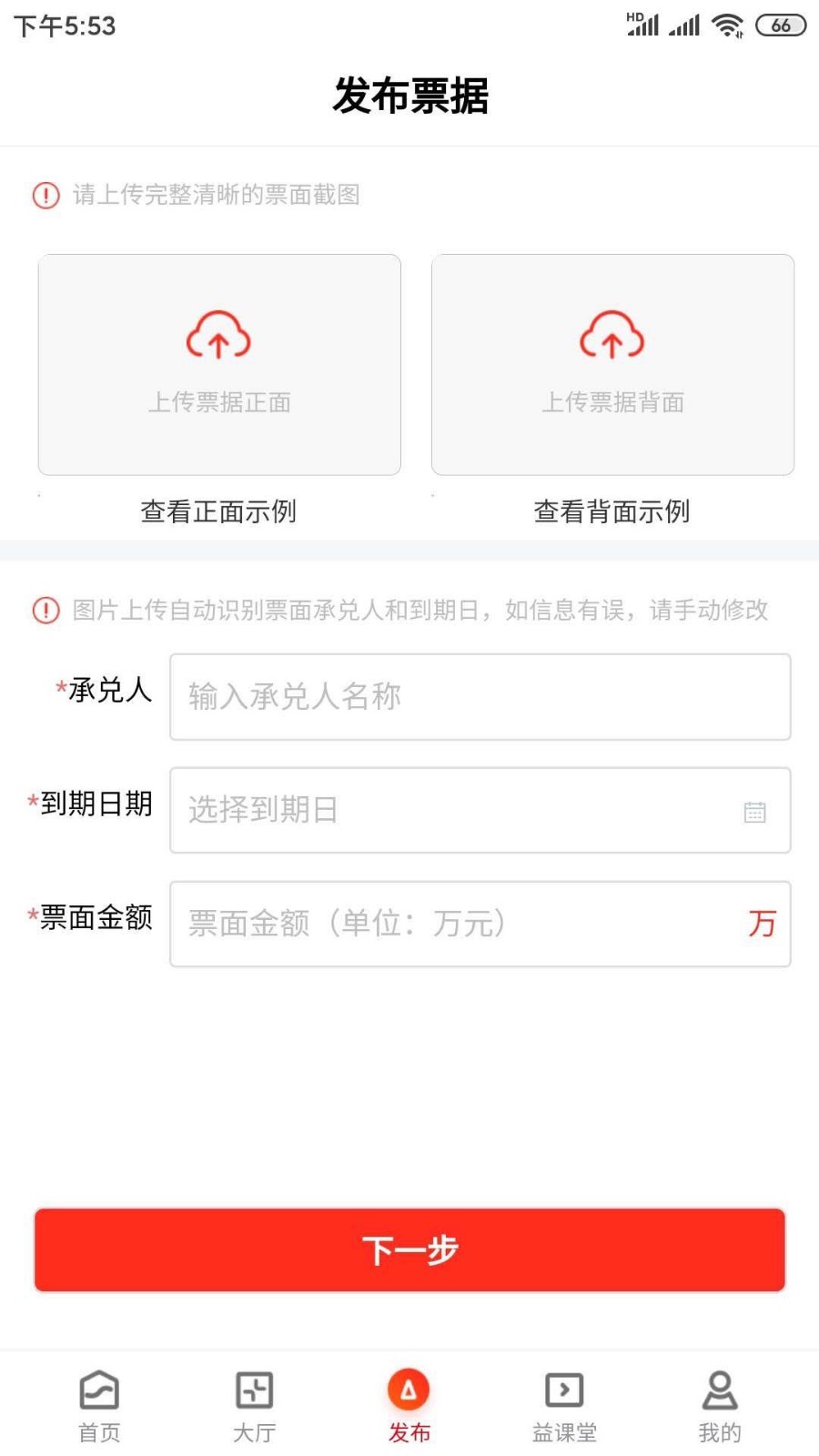View the 查看正面示例 front example link
Screen dimensions: 819x1456
tap(218, 512)
